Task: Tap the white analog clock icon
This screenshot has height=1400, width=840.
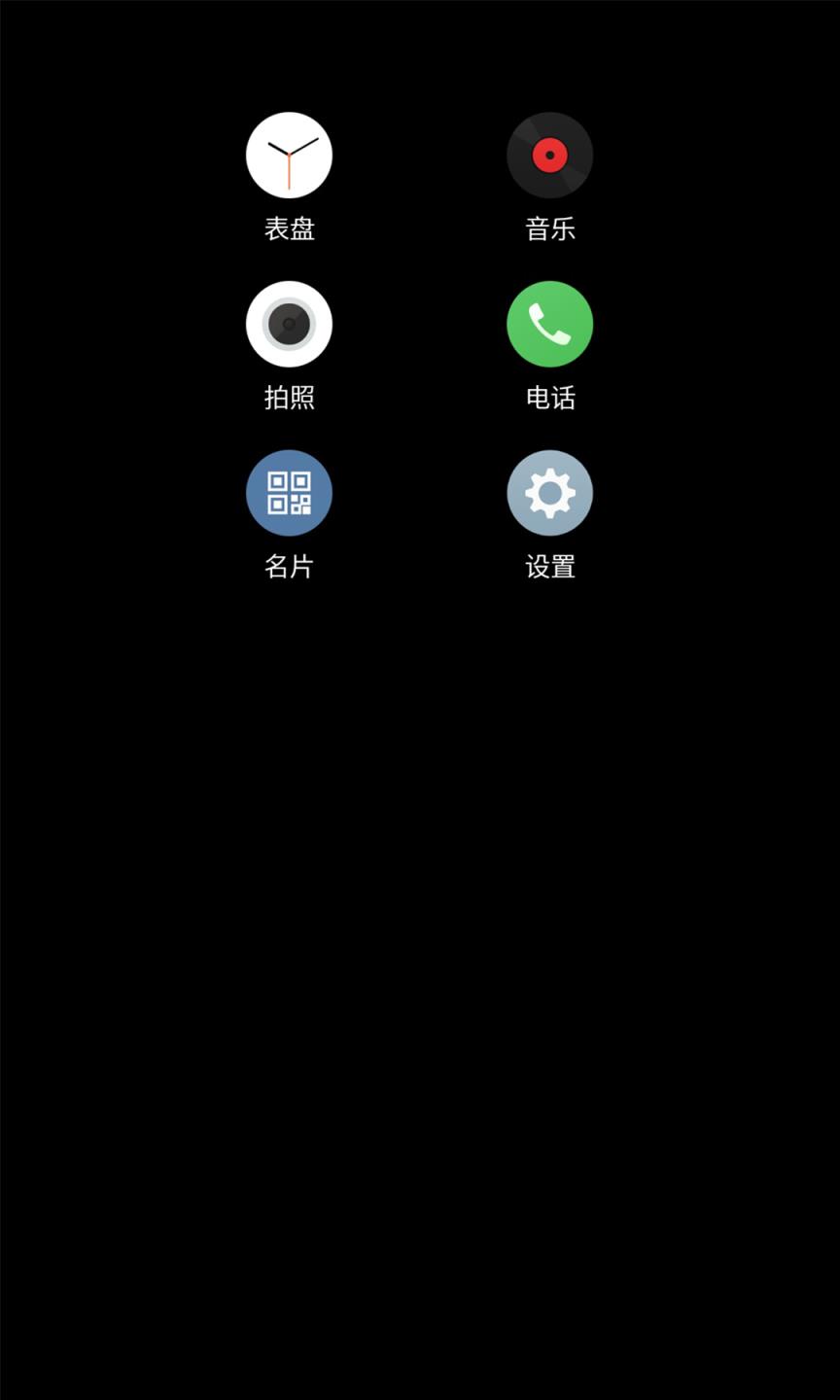Action: click(x=289, y=155)
